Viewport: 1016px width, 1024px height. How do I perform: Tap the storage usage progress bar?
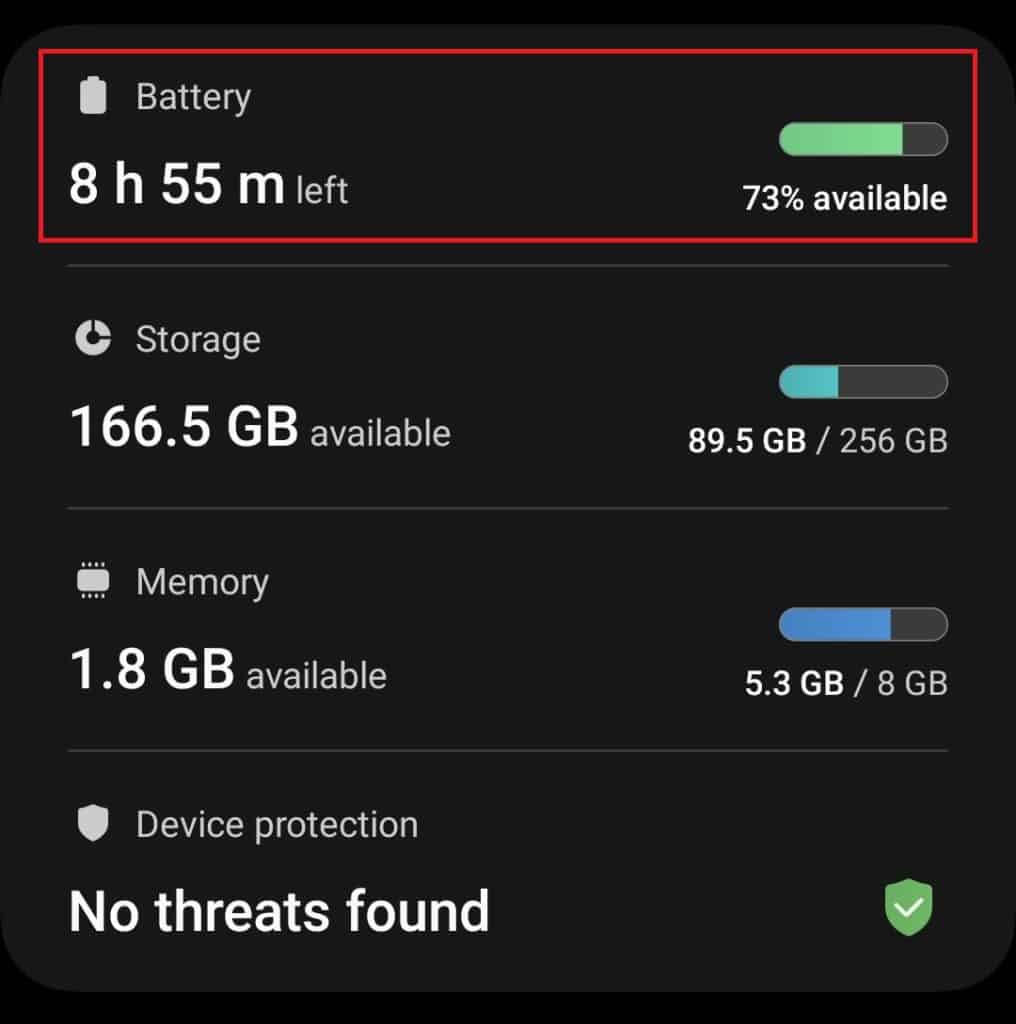pos(862,382)
